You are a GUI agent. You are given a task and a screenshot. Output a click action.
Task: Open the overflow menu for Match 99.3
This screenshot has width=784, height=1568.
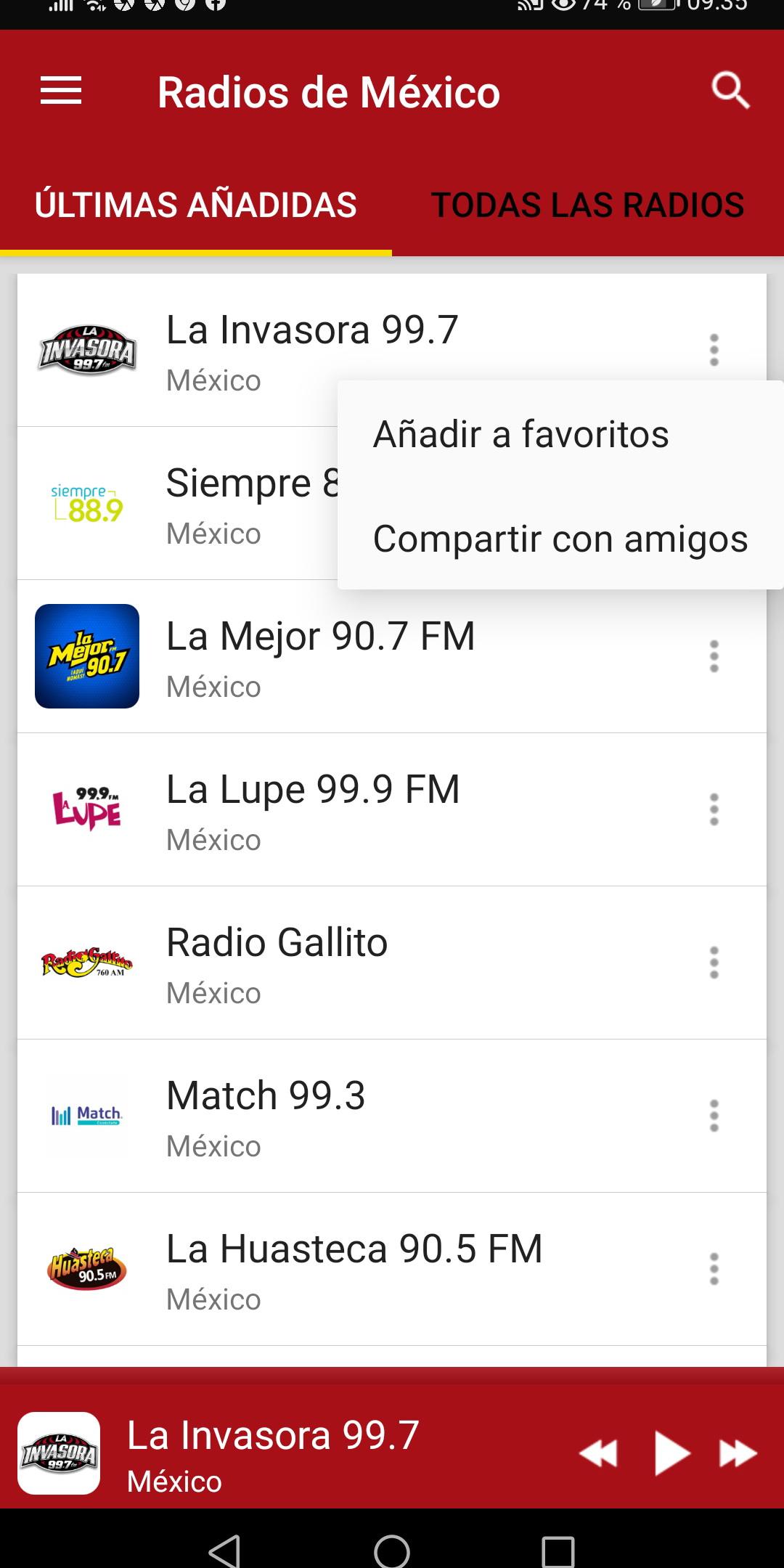tap(714, 1114)
